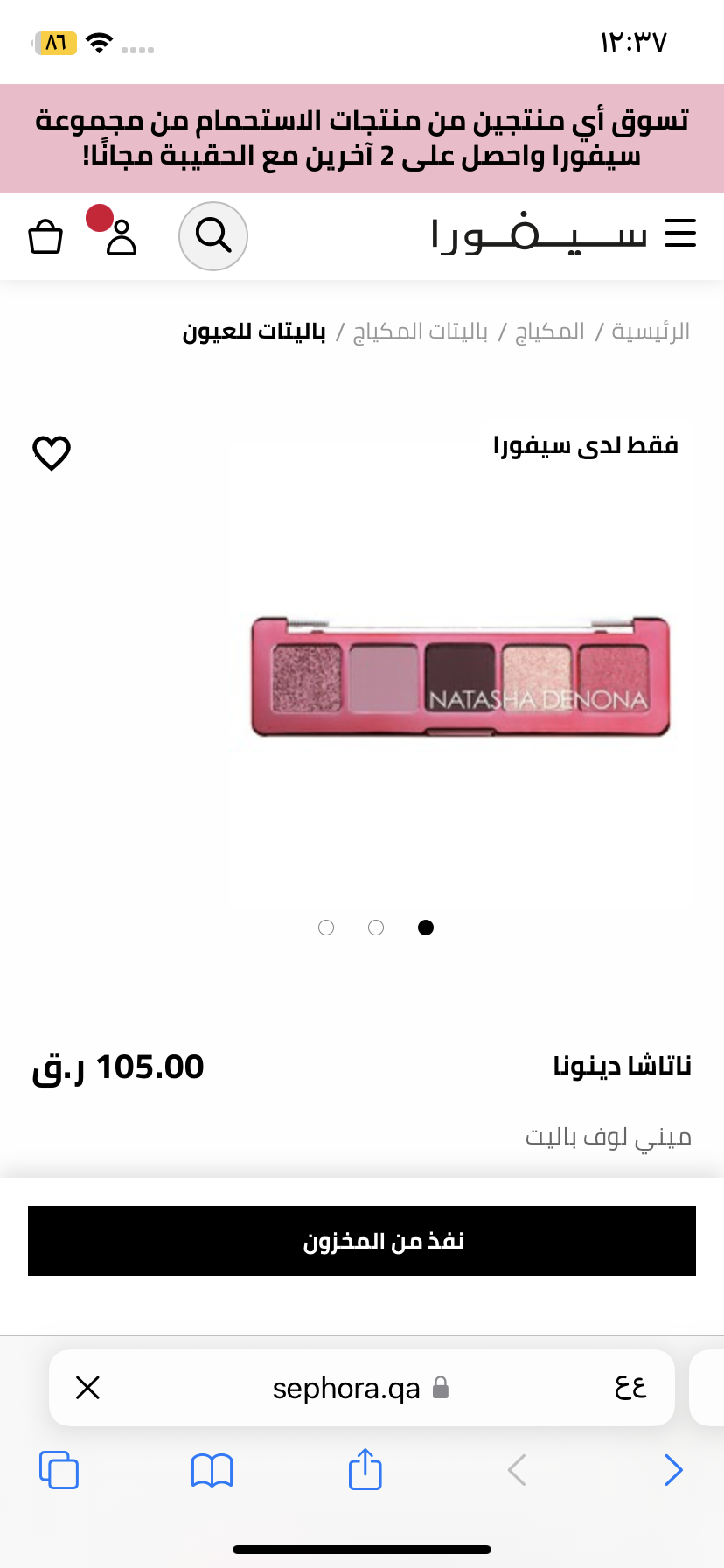Open the account profile icon
This screenshot has height=1568, width=724.
pos(122,236)
